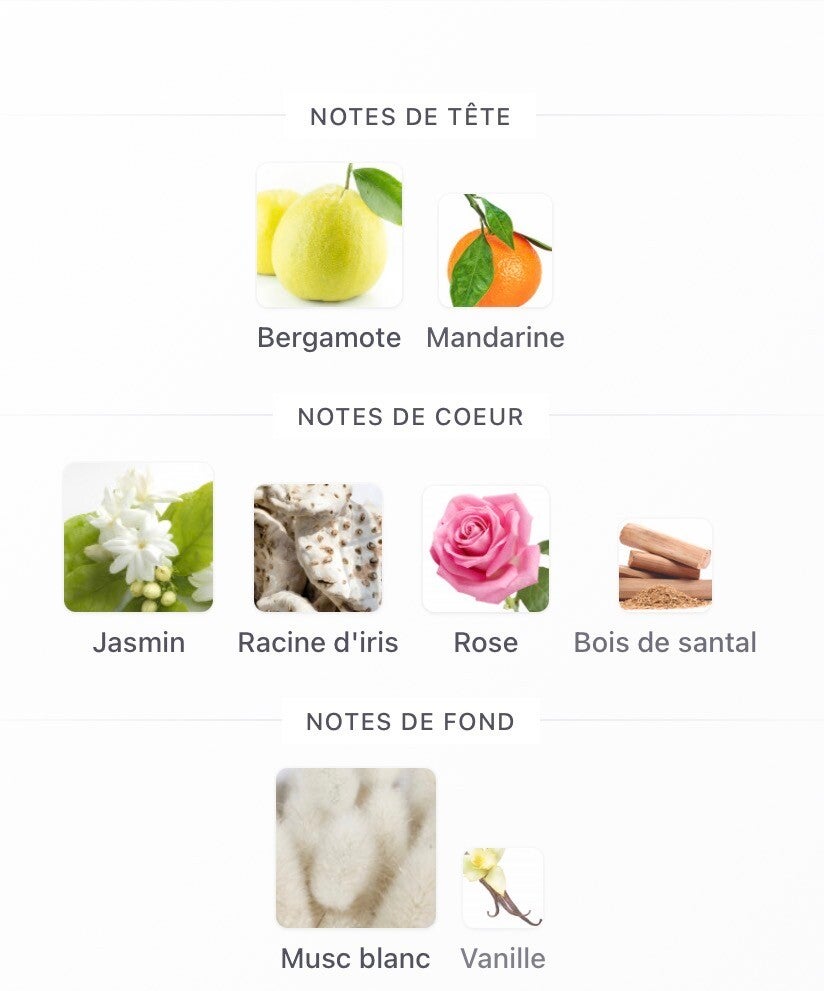Select the Jasmin note
Image resolution: width=824 pixels, height=991 pixels.
[x=139, y=537]
